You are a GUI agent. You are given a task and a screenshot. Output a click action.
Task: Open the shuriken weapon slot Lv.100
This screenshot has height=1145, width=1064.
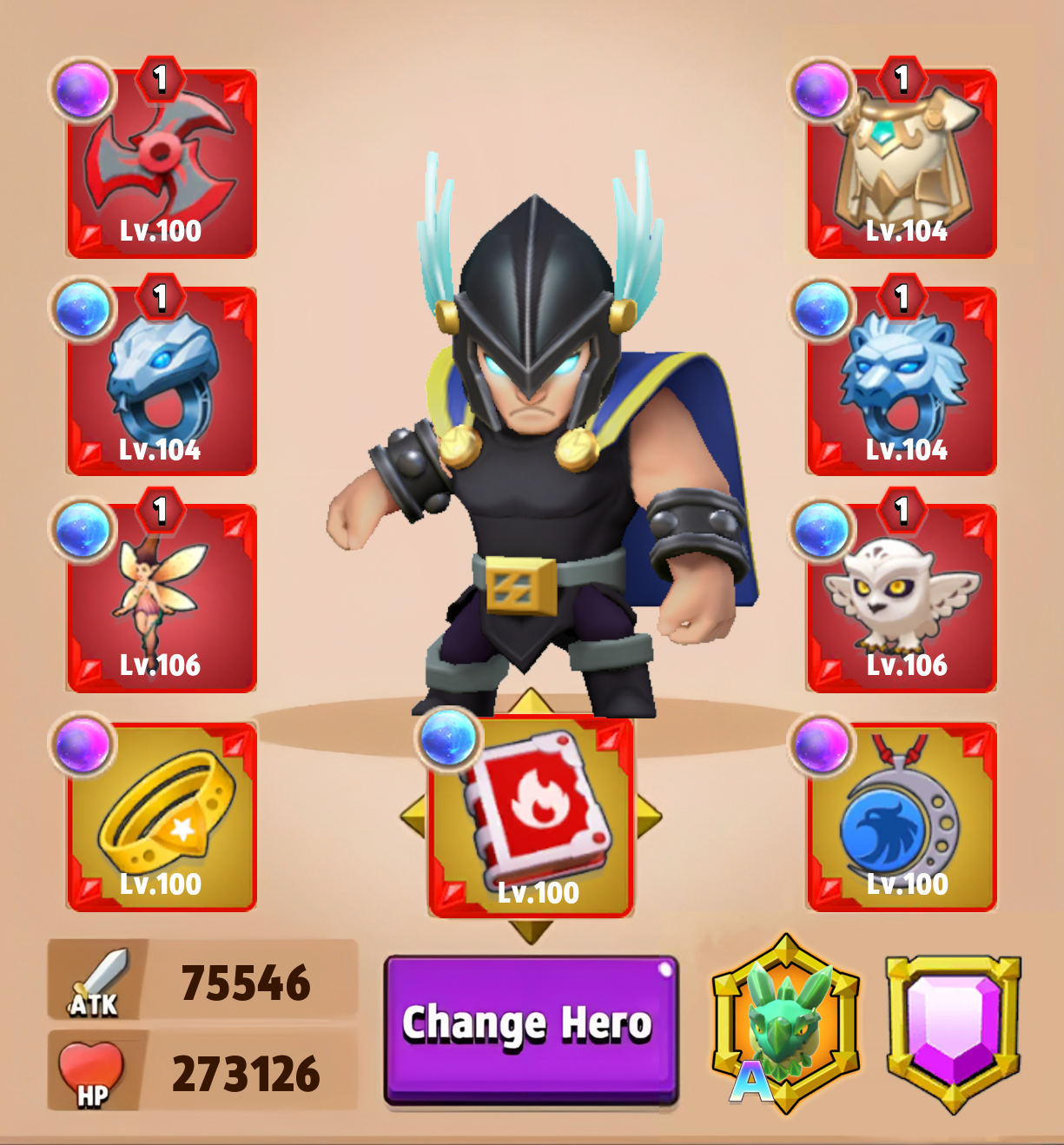(161, 165)
